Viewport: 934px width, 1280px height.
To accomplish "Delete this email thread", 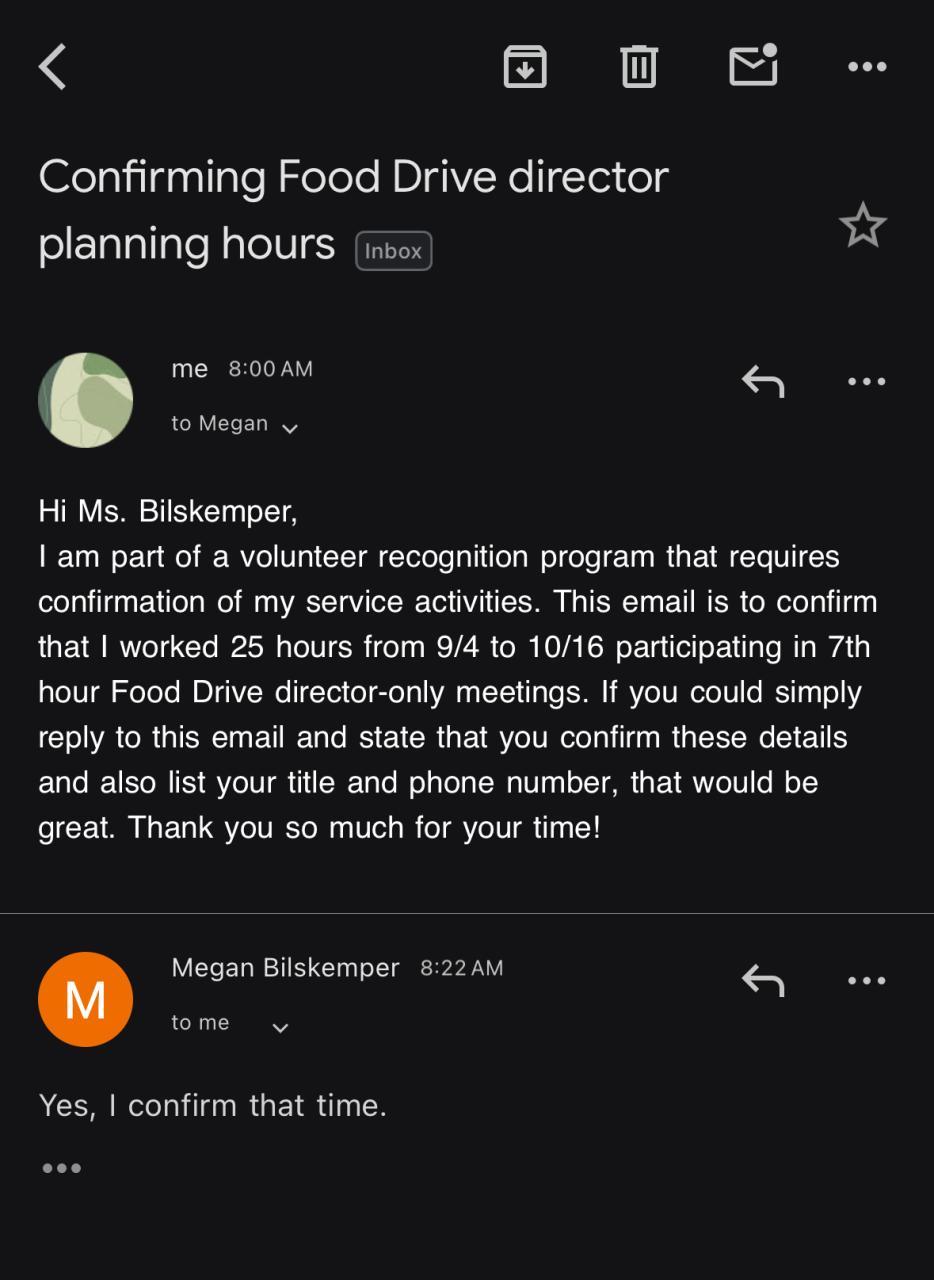I will tap(639, 67).
